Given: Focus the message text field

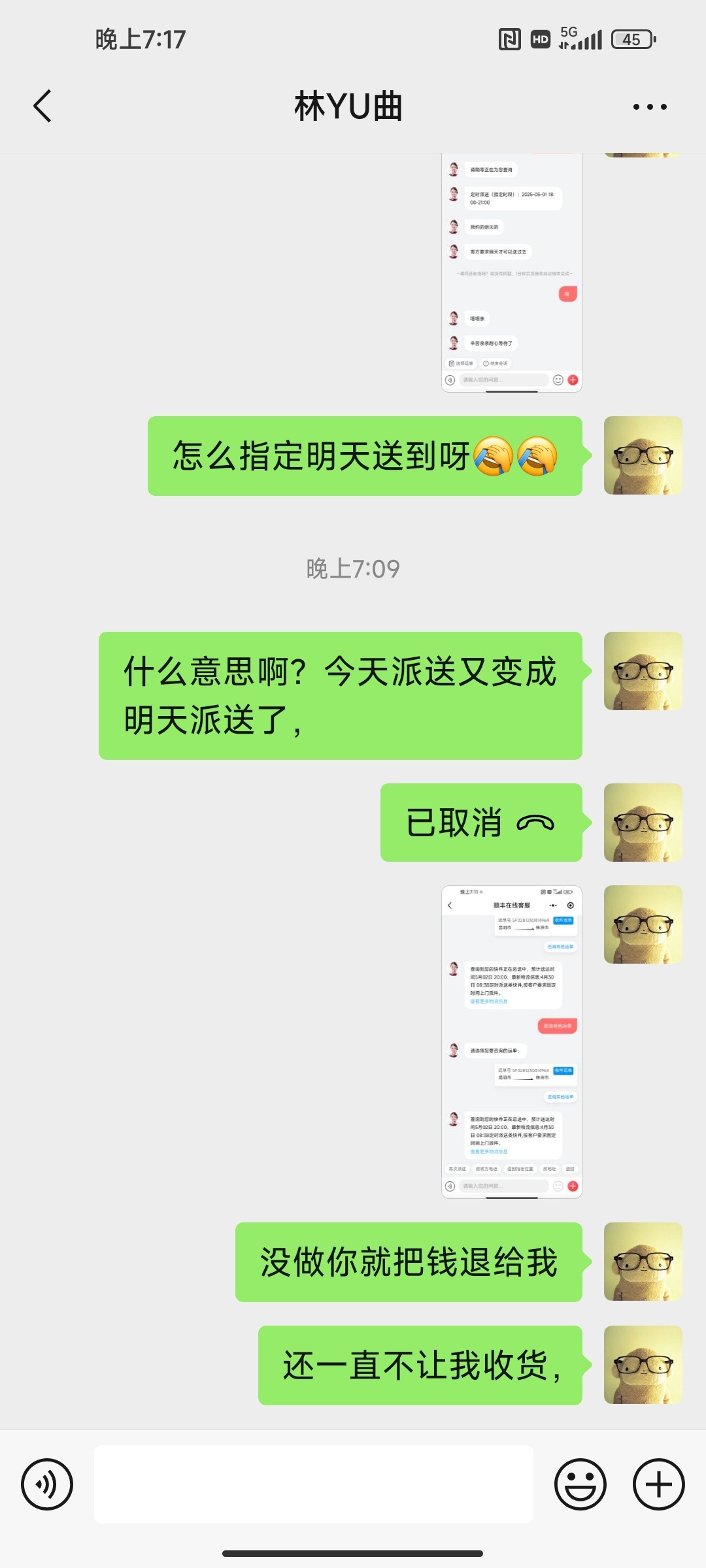Looking at the screenshot, I should click(x=314, y=1484).
